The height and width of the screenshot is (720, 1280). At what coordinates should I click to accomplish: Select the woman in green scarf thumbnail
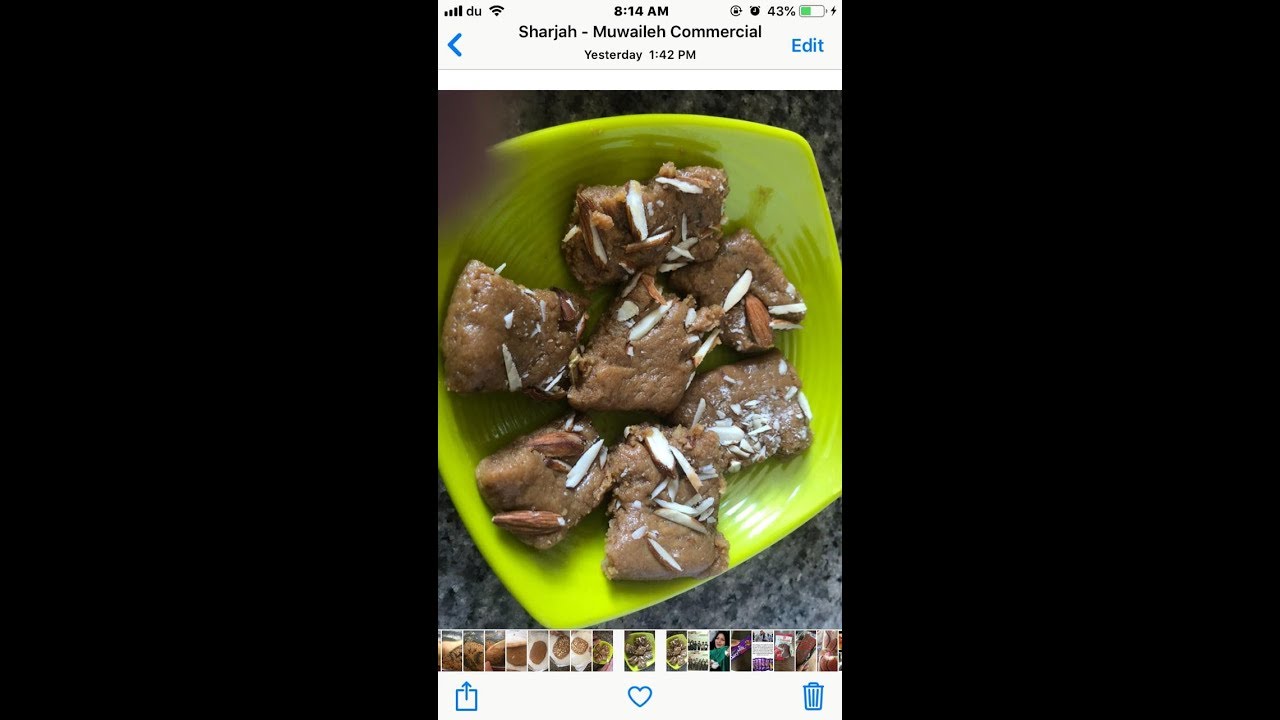[720, 650]
